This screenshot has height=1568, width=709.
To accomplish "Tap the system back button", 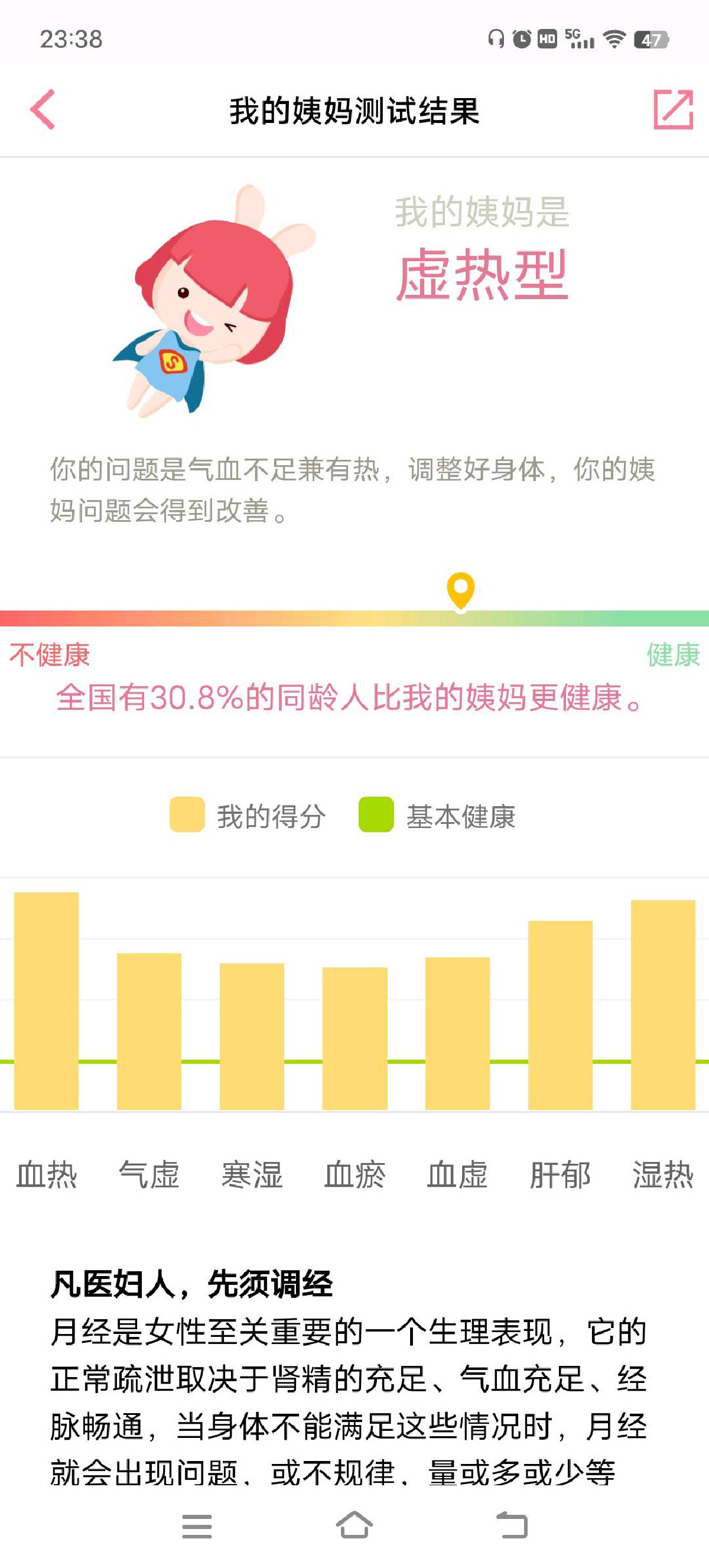I will [x=512, y=1525].
